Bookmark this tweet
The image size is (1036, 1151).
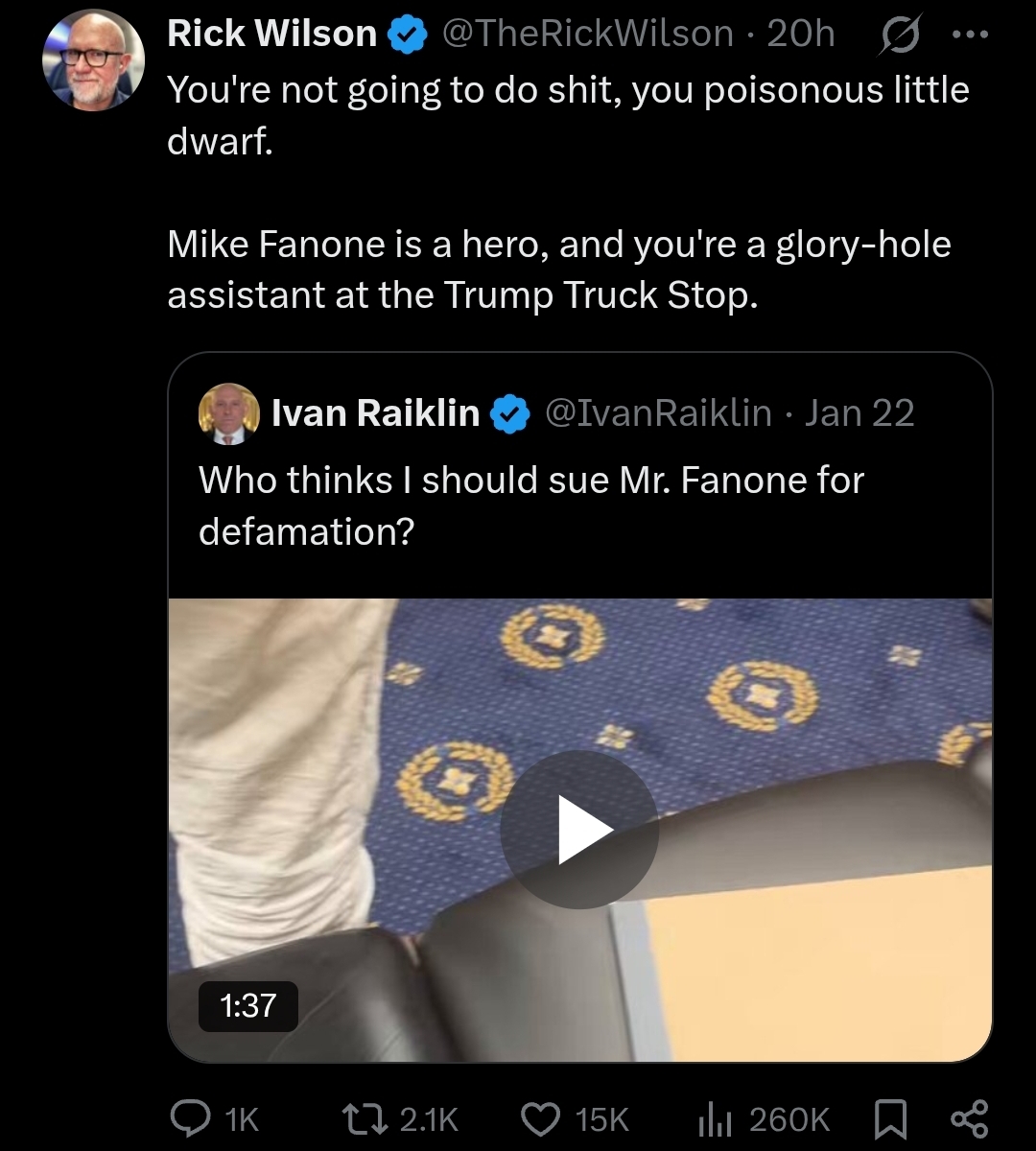click(891, 1118)
